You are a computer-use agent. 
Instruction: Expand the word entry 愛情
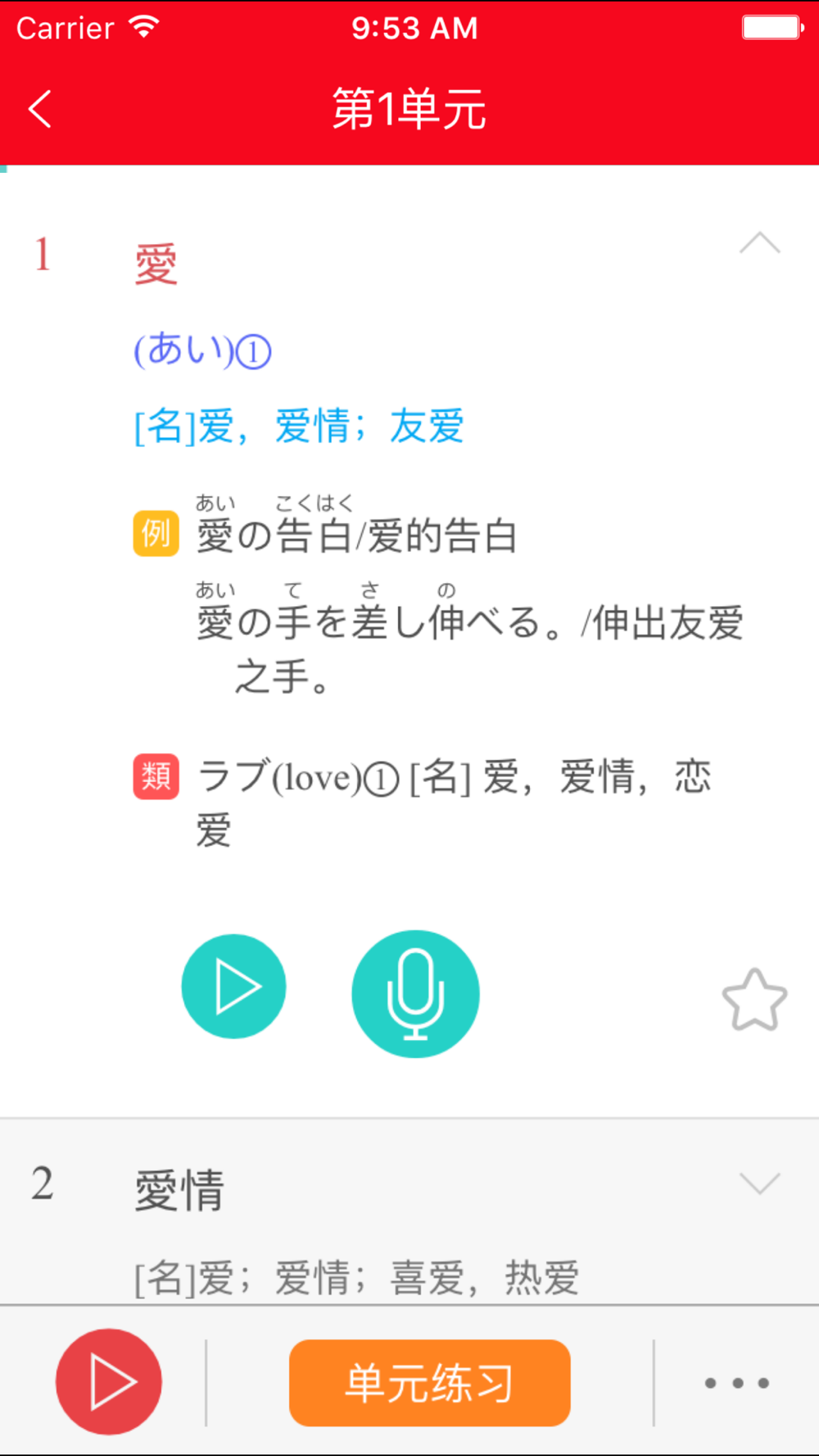coord(759,1183)
